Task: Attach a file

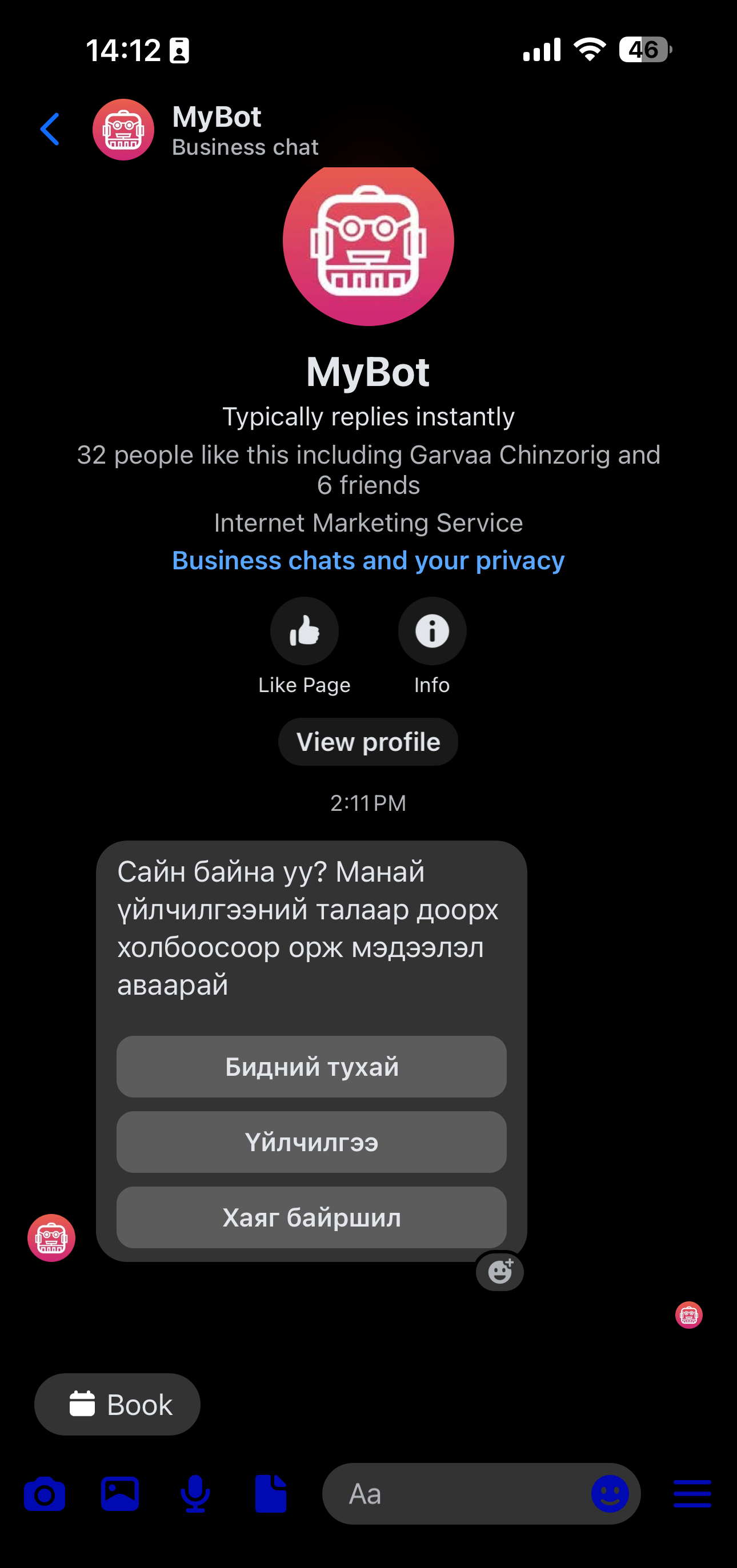Action: point(270,1493)
